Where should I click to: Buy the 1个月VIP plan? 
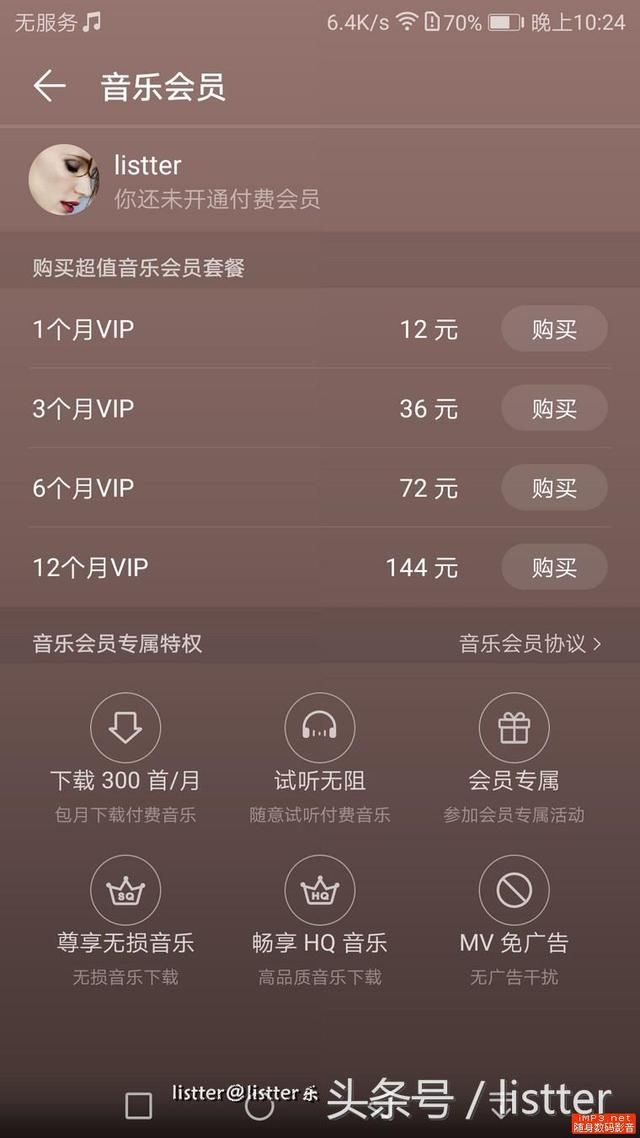pyautogui.click(x=554, y=329)
